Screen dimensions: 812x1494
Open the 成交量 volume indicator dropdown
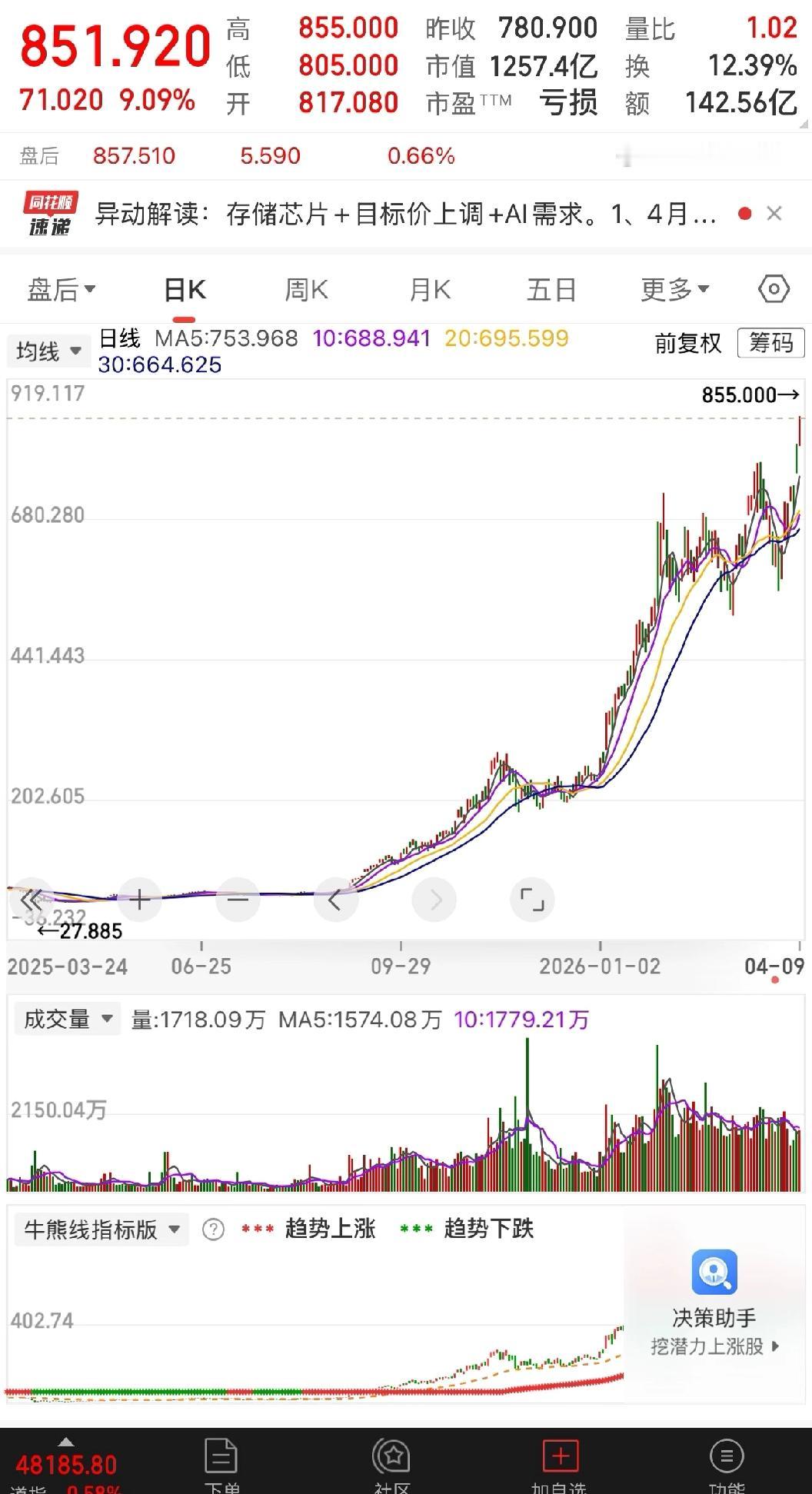[x=66, y=1018]
